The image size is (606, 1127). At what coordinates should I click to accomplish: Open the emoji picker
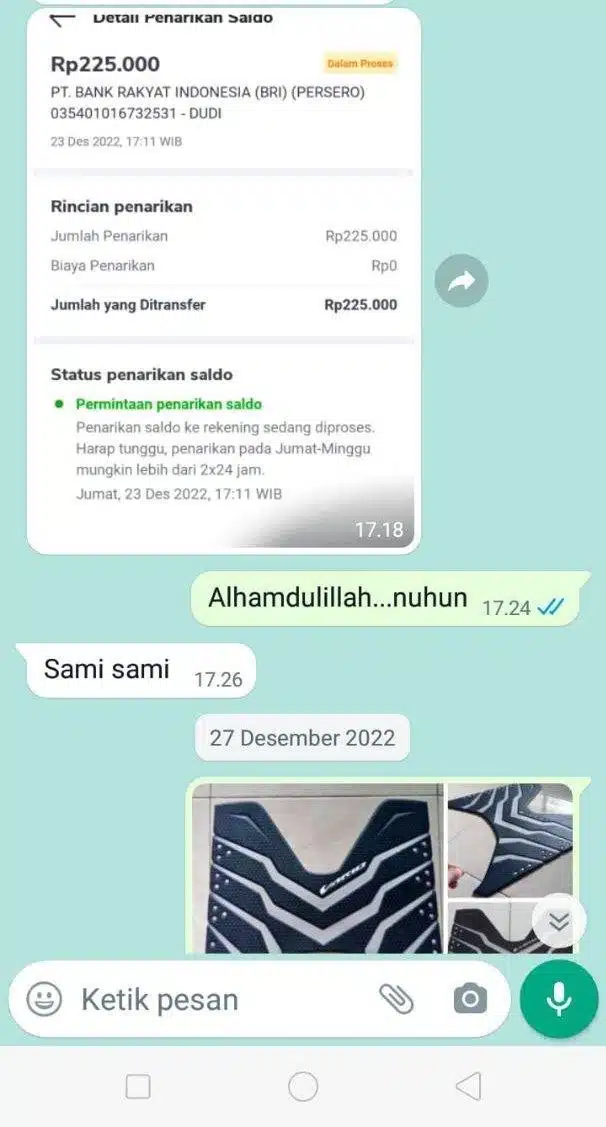click(x=44, y=999)
